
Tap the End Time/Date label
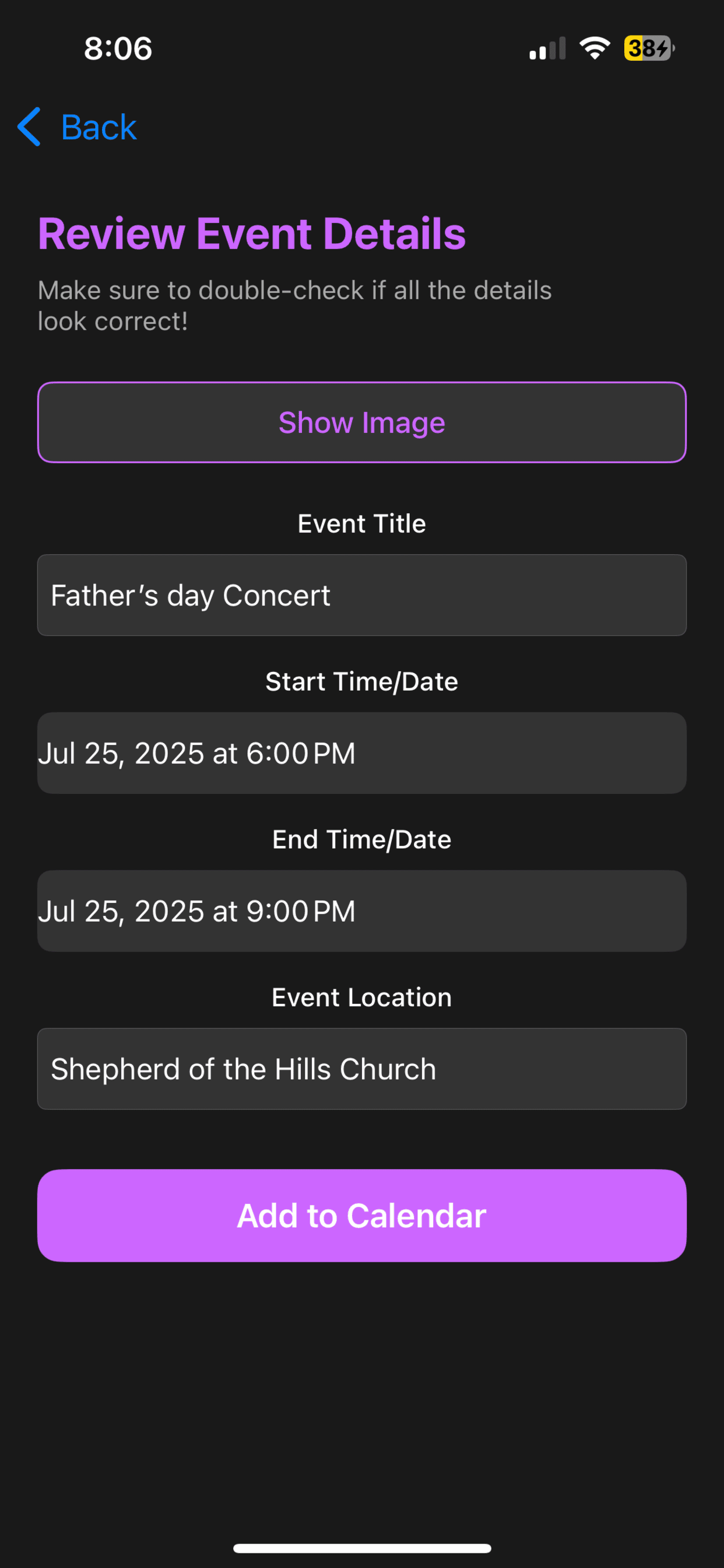coord(362,839)
